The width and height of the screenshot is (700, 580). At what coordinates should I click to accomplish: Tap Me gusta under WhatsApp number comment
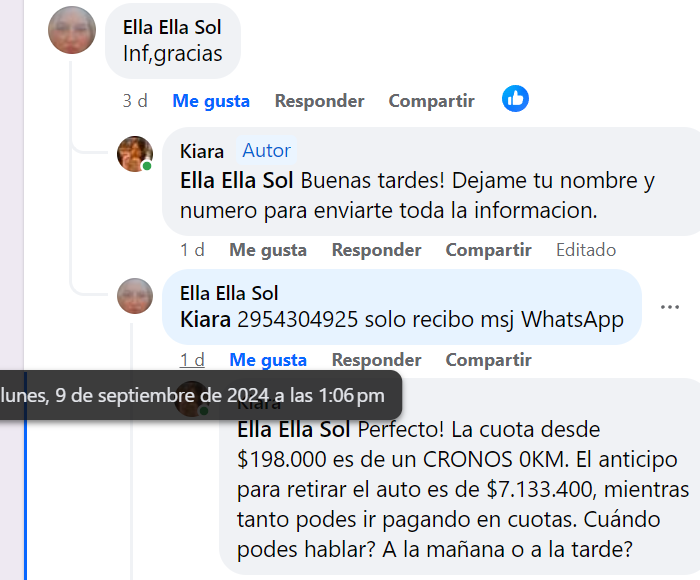pos(268,360)
